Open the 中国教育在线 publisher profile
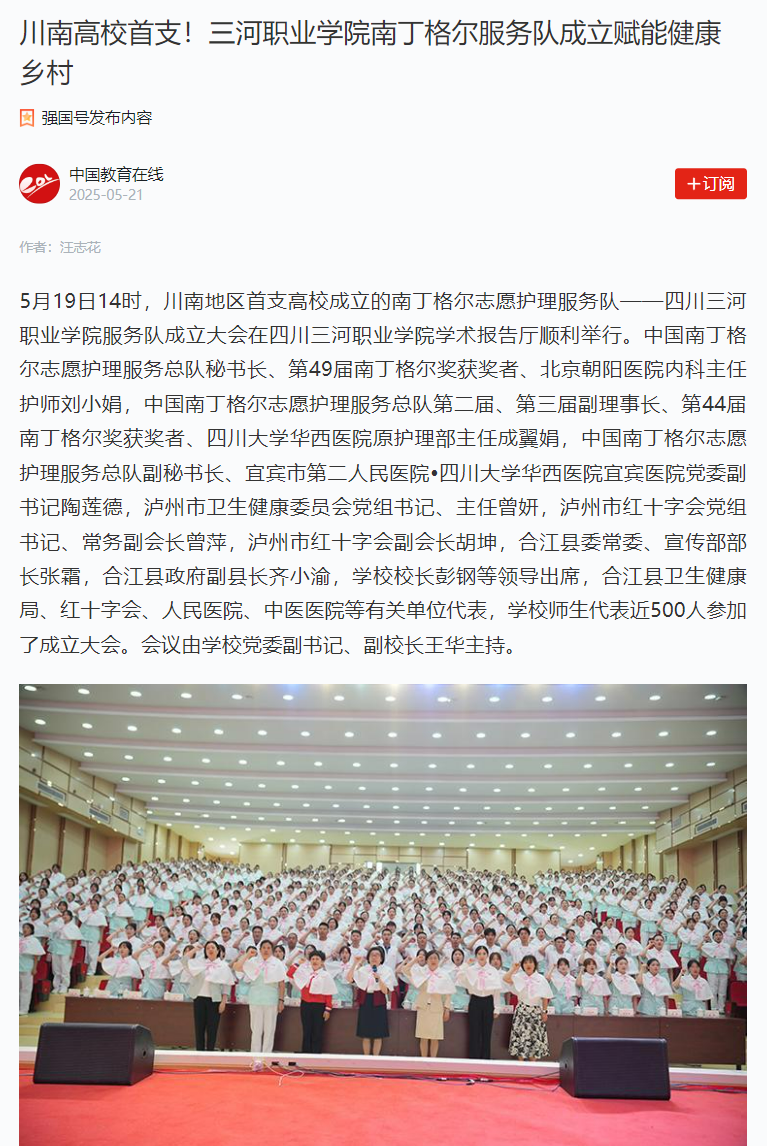The height and width of the screenshot is (1146, 767). 116,174
